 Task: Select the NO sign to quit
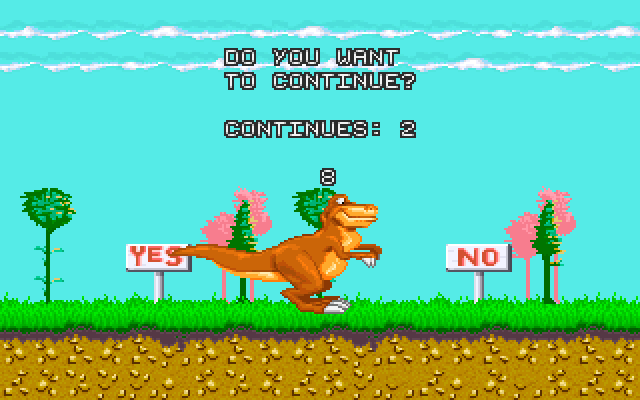coord(477,257)
